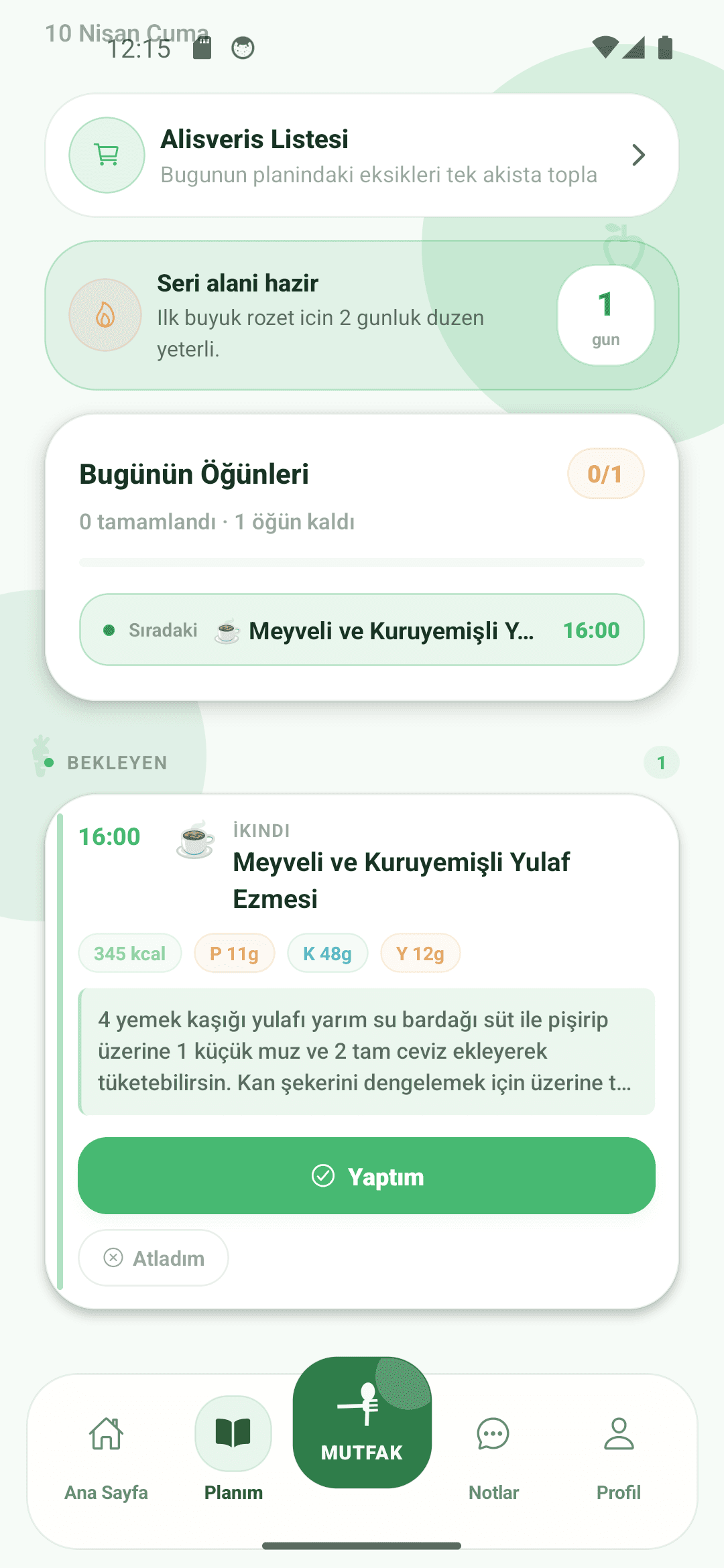Expand the Alisveris Listesi with the chevron arrow
The width and height of the screenshot is (724, 1568).
(638, 155)
